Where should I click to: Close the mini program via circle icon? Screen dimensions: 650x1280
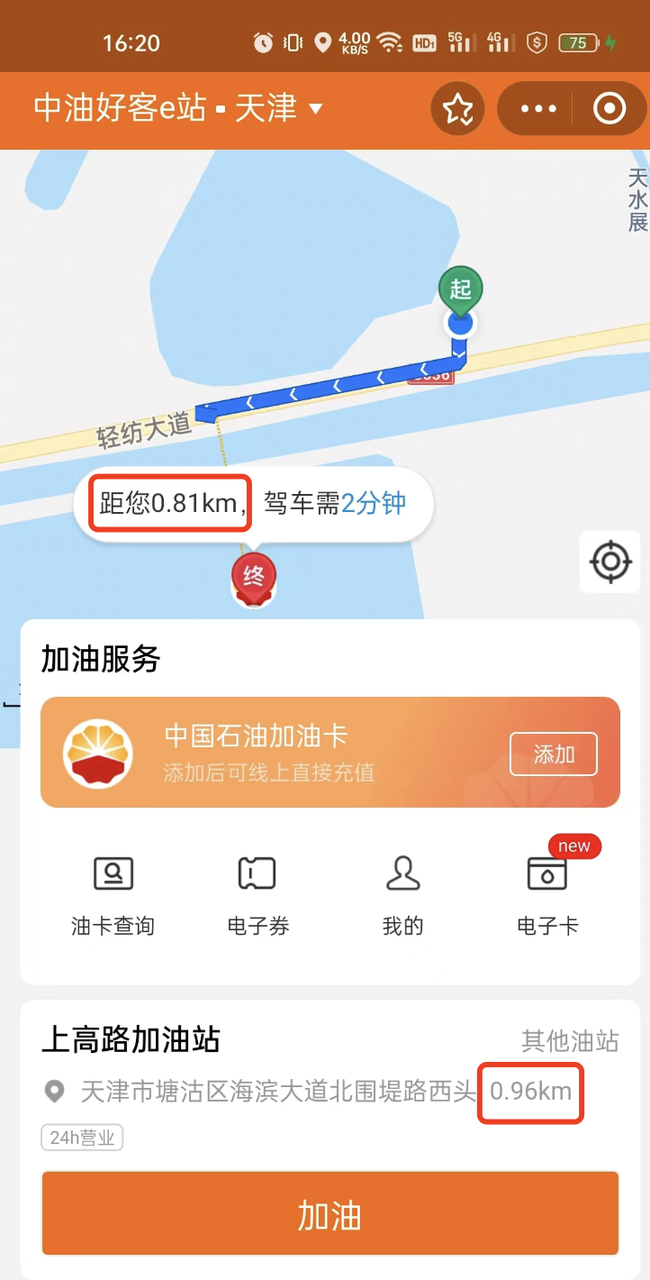[609, 109]
